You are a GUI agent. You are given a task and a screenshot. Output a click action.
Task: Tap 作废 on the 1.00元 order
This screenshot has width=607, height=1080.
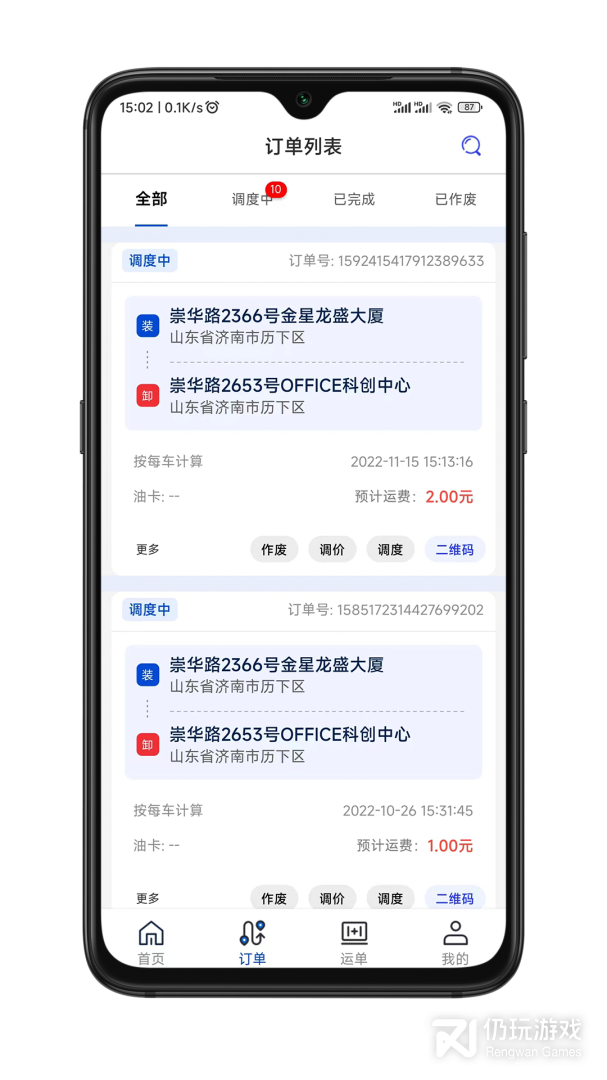(x=274, y=898)
